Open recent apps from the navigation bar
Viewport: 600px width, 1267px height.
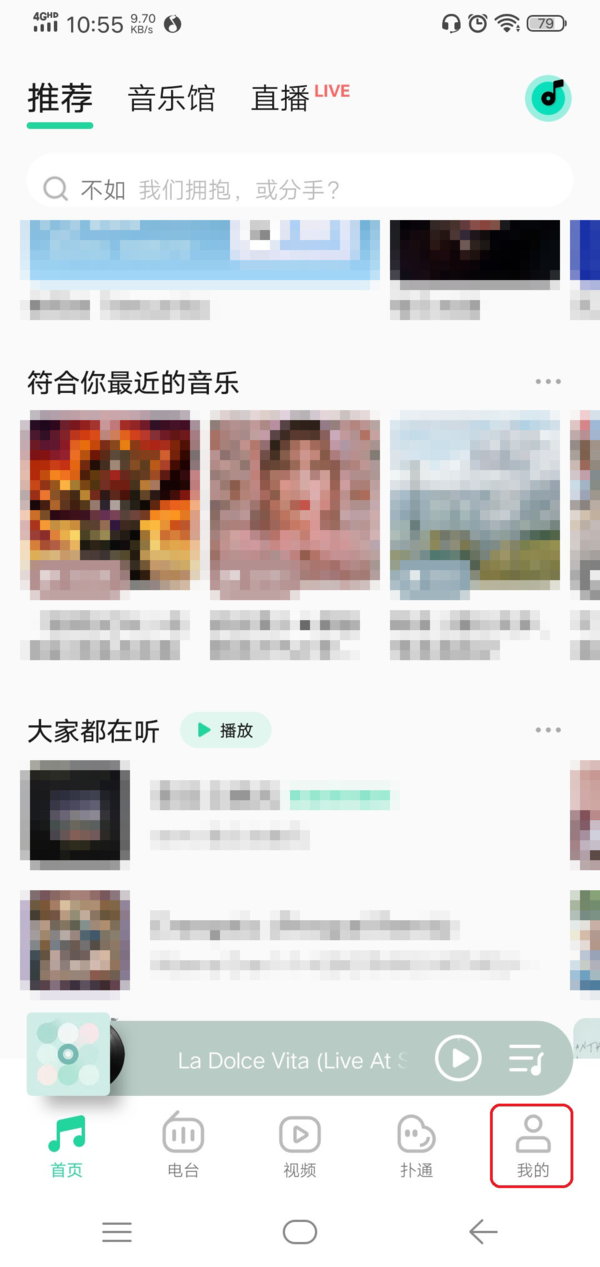tap(117, 1232)
